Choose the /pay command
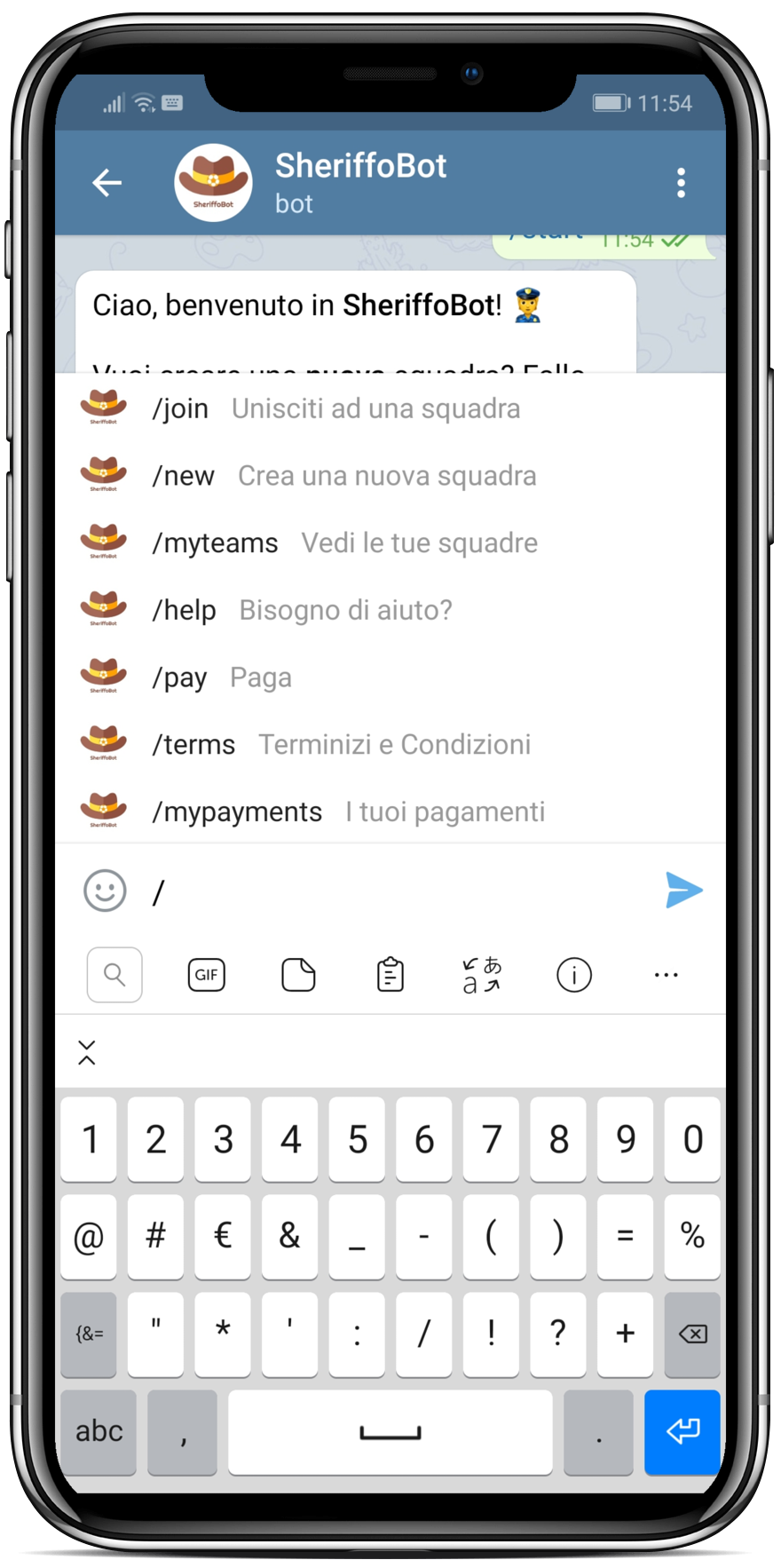This screenshot has width=781, height=1568. (x=222, y=678)
